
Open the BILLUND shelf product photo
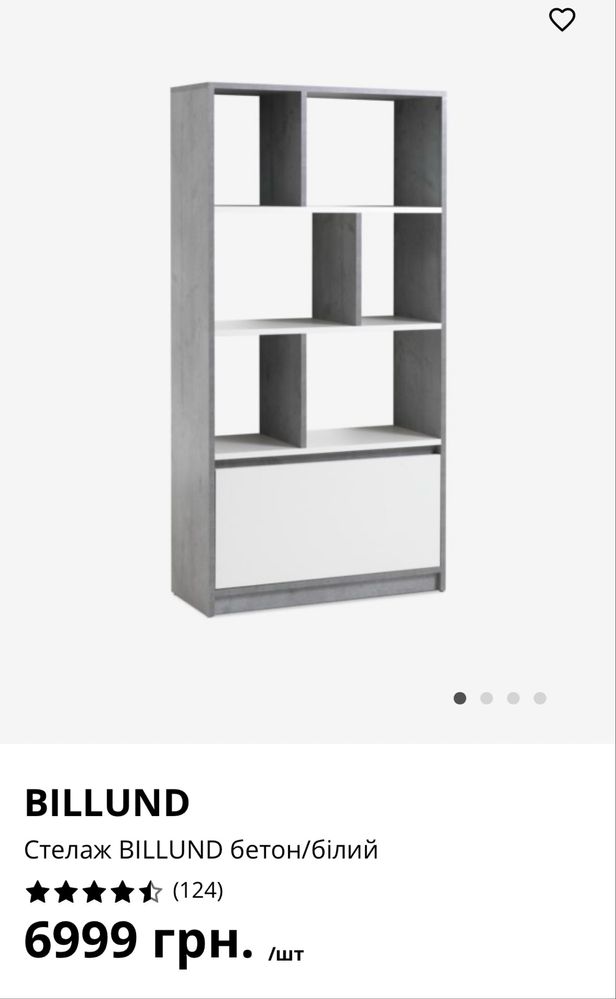(x=308, y=350)
